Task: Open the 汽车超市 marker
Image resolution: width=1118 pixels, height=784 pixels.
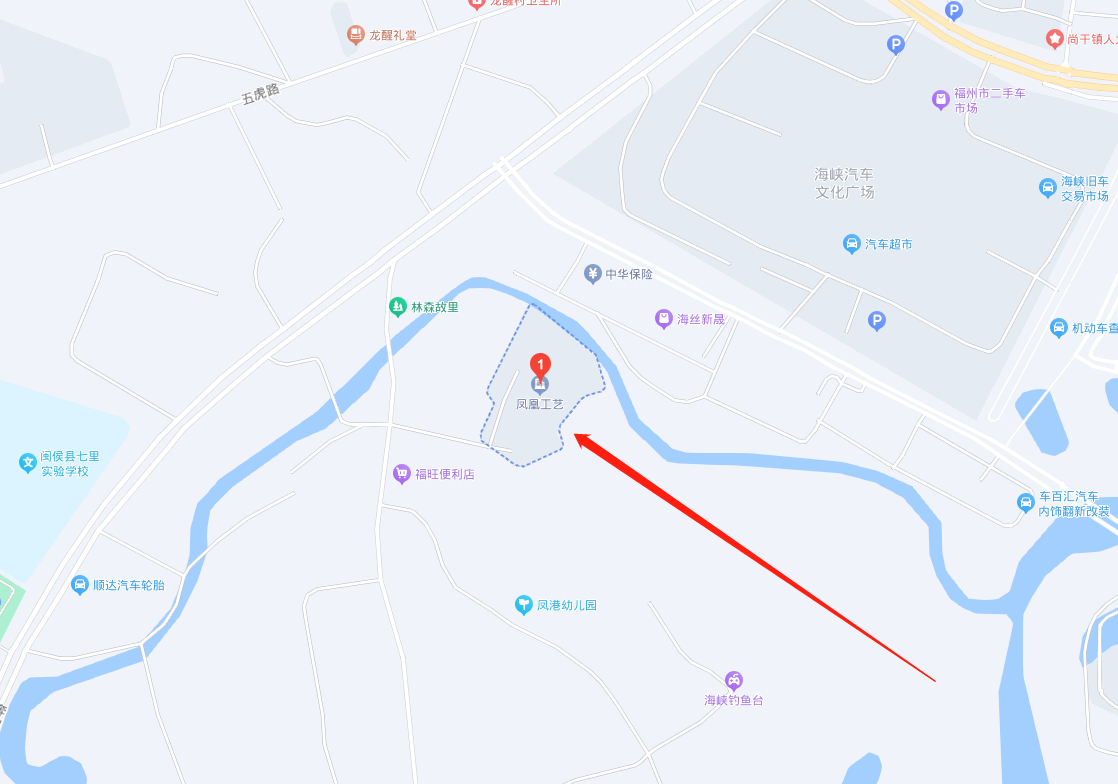Action: (851, 243)
